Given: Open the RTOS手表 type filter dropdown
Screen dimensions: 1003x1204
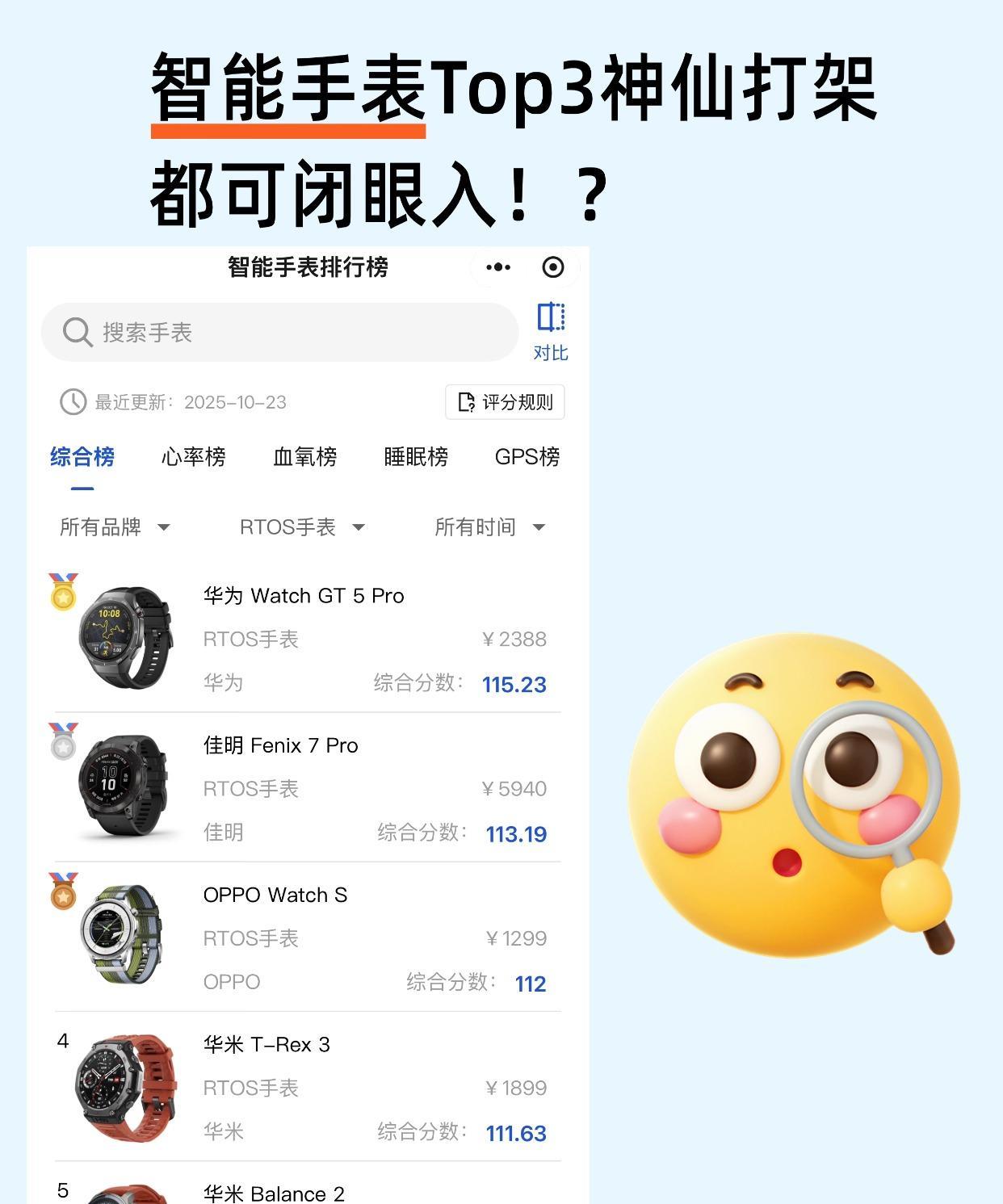Looking at the screenshot, I should (300, 527).
